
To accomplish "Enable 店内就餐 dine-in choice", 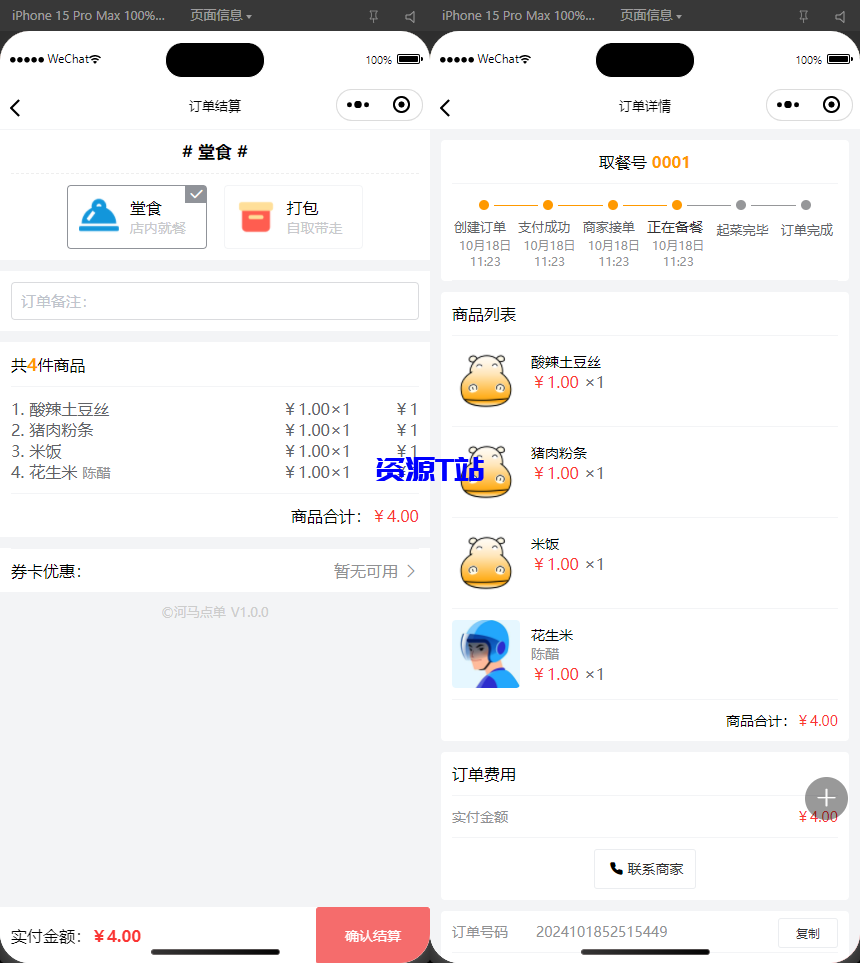I will tap(137, 217).
